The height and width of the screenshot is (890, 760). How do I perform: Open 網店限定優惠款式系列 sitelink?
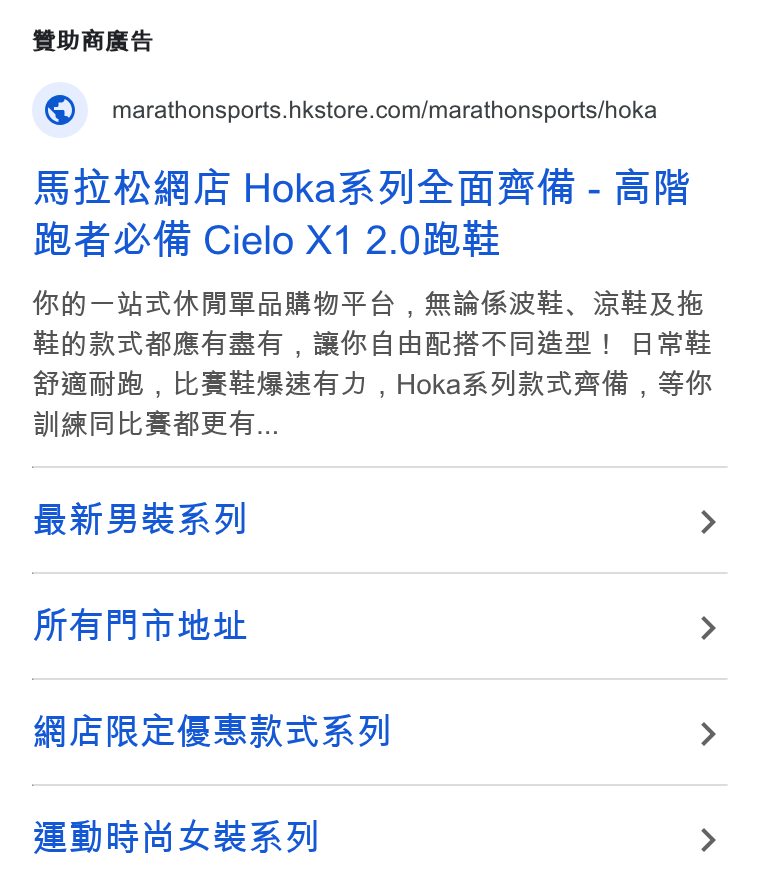pos(380,732)
